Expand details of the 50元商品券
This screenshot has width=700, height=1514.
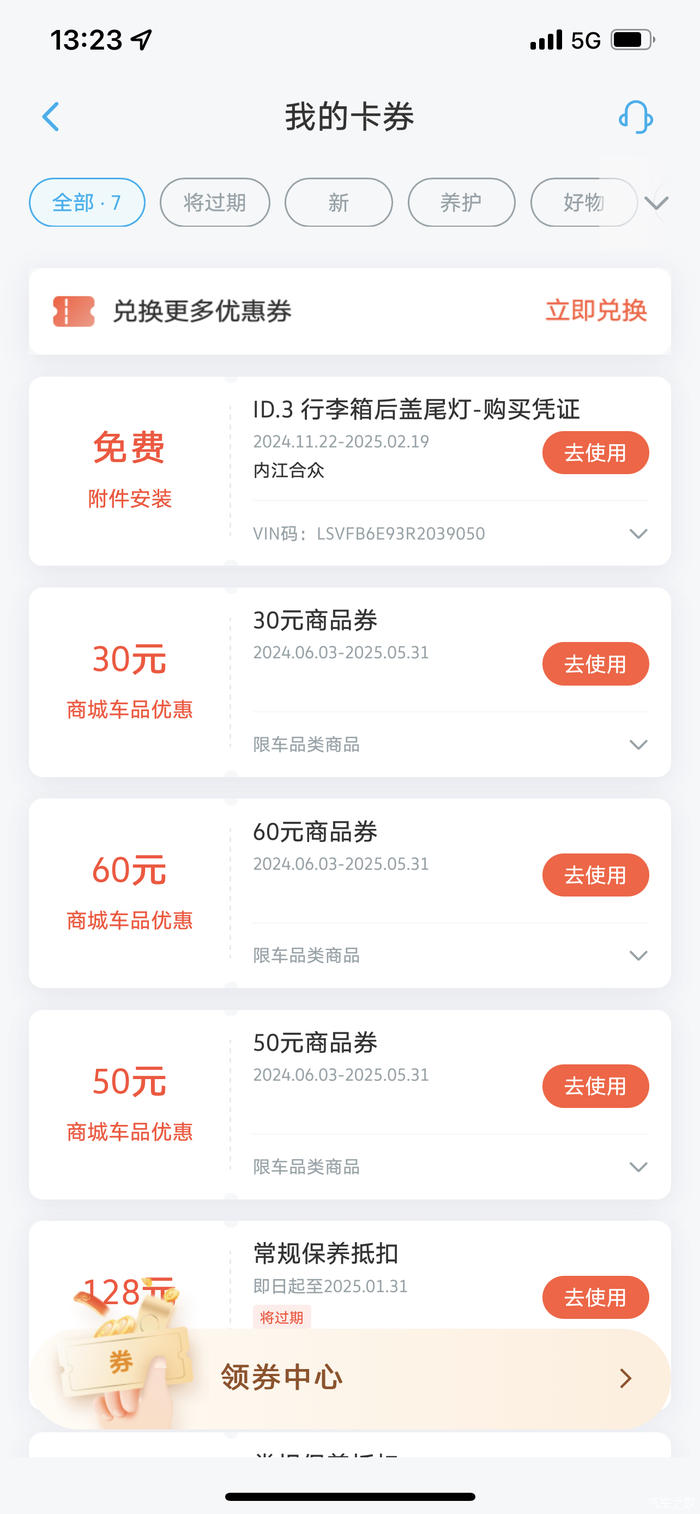point(638,1167)
